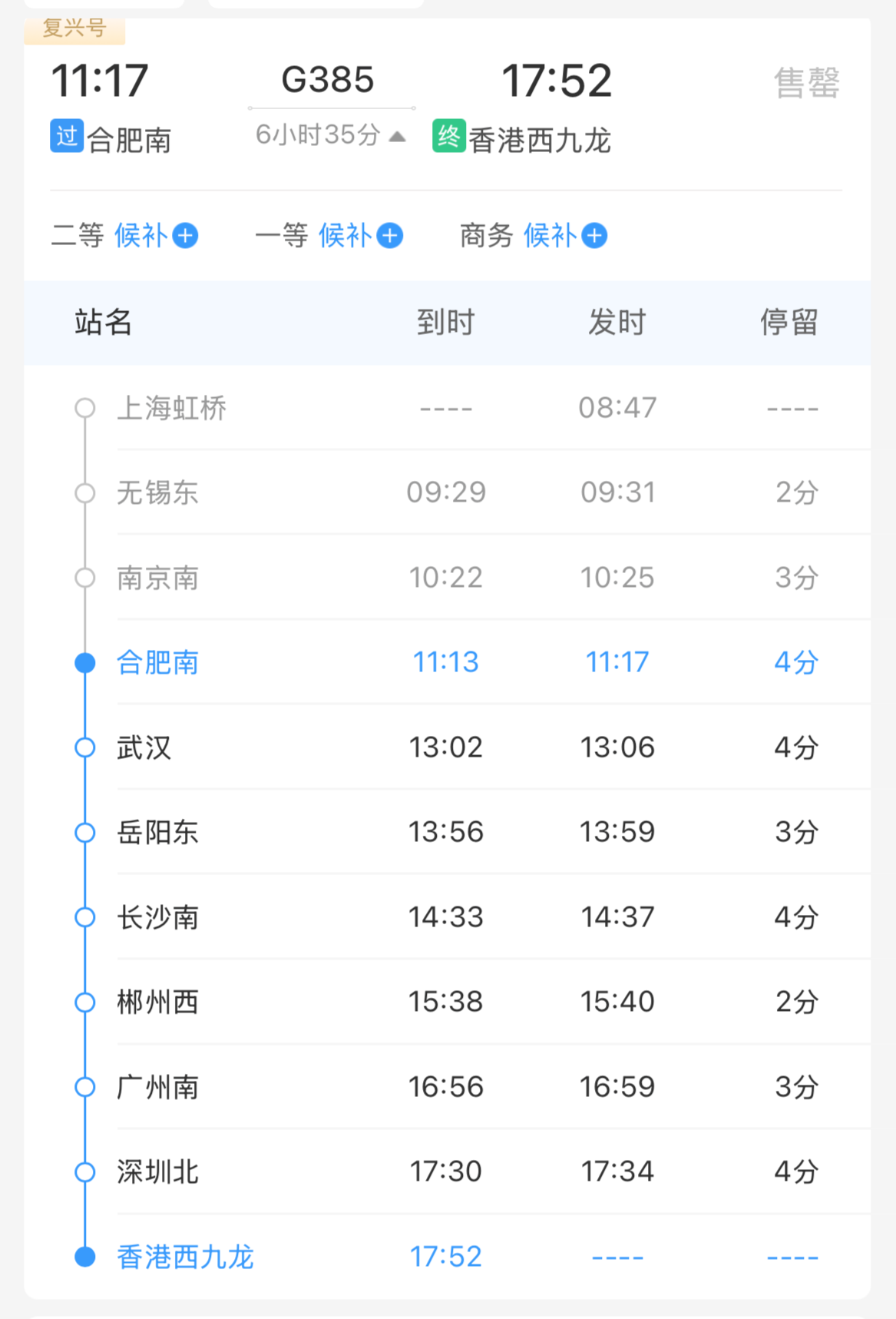Join waitlist for 商务 seat
Image resolution: width=896 pixels, height=1319 pixels.
click(594, 236)
